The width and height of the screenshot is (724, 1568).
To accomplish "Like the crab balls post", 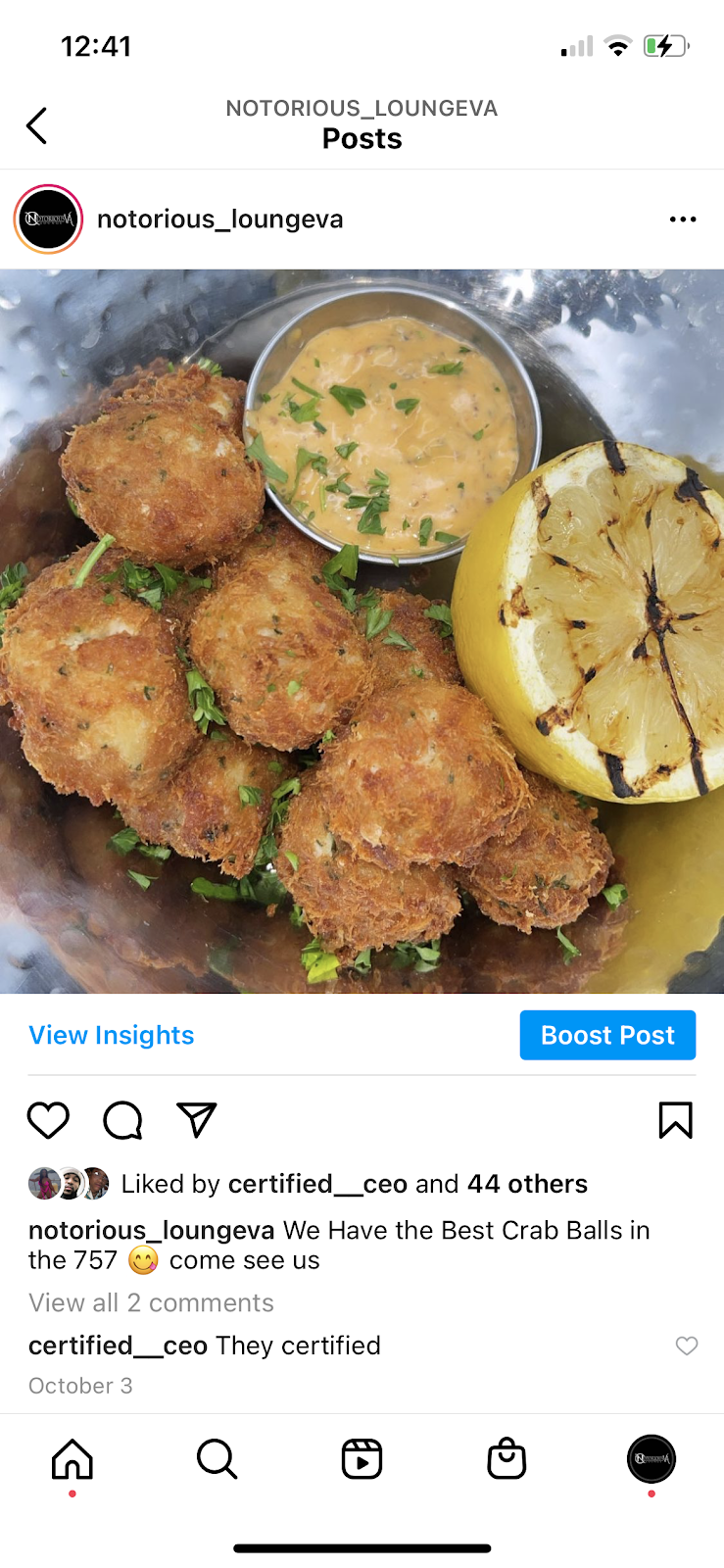I will 48,1120.
